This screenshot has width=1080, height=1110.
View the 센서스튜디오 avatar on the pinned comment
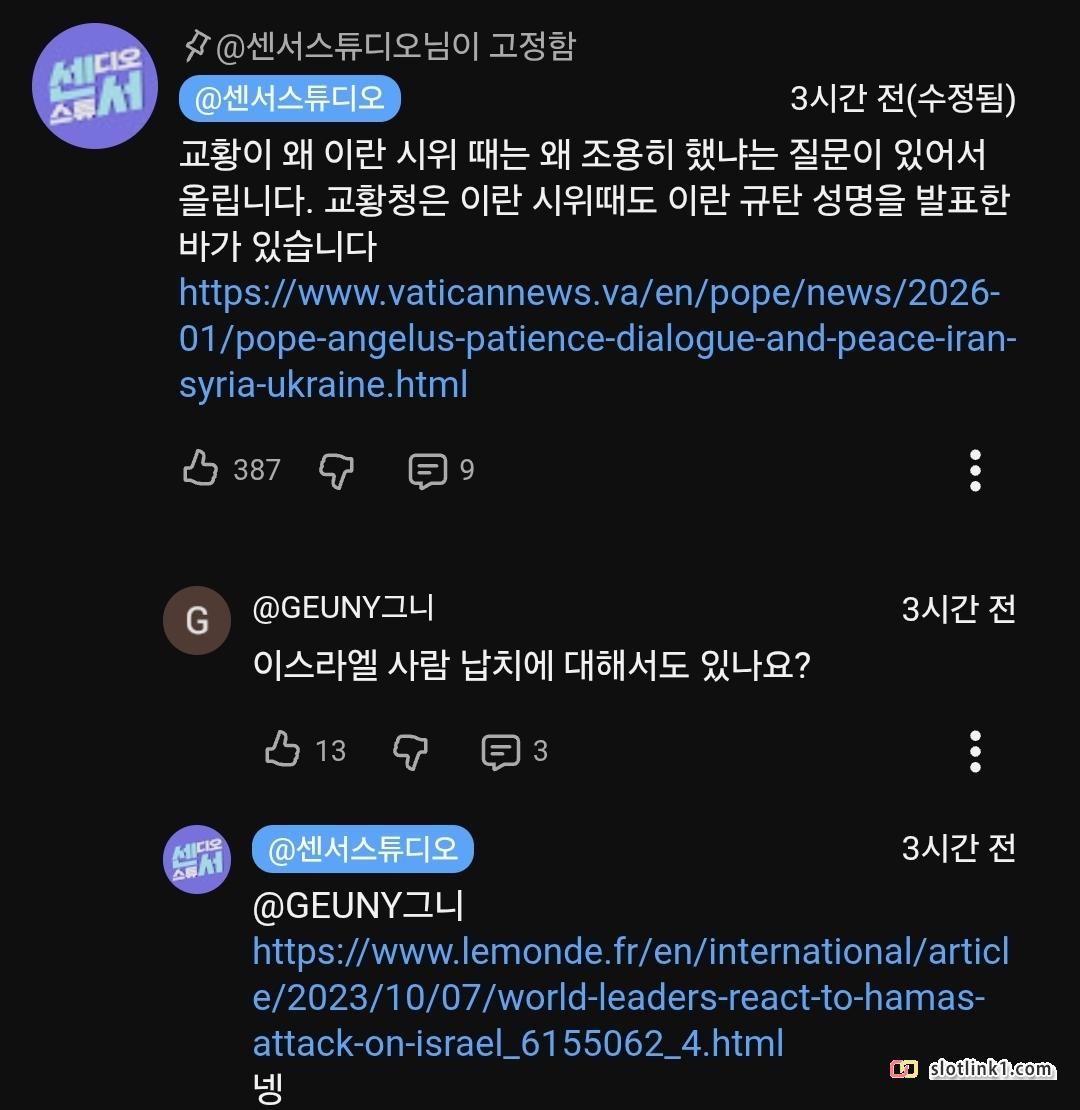(95, 87)
